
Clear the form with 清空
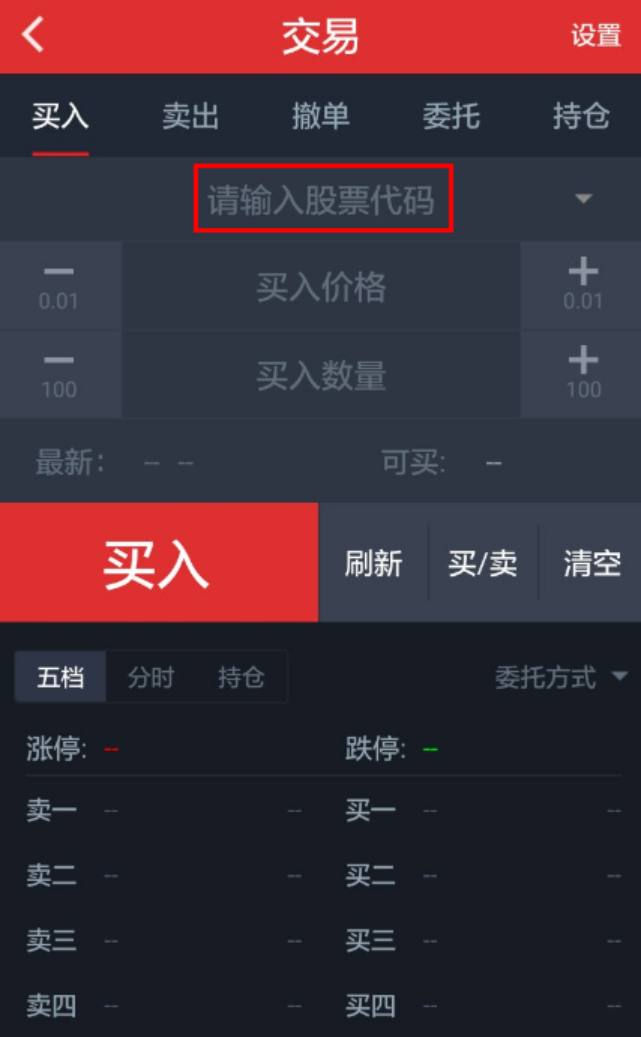592,564
